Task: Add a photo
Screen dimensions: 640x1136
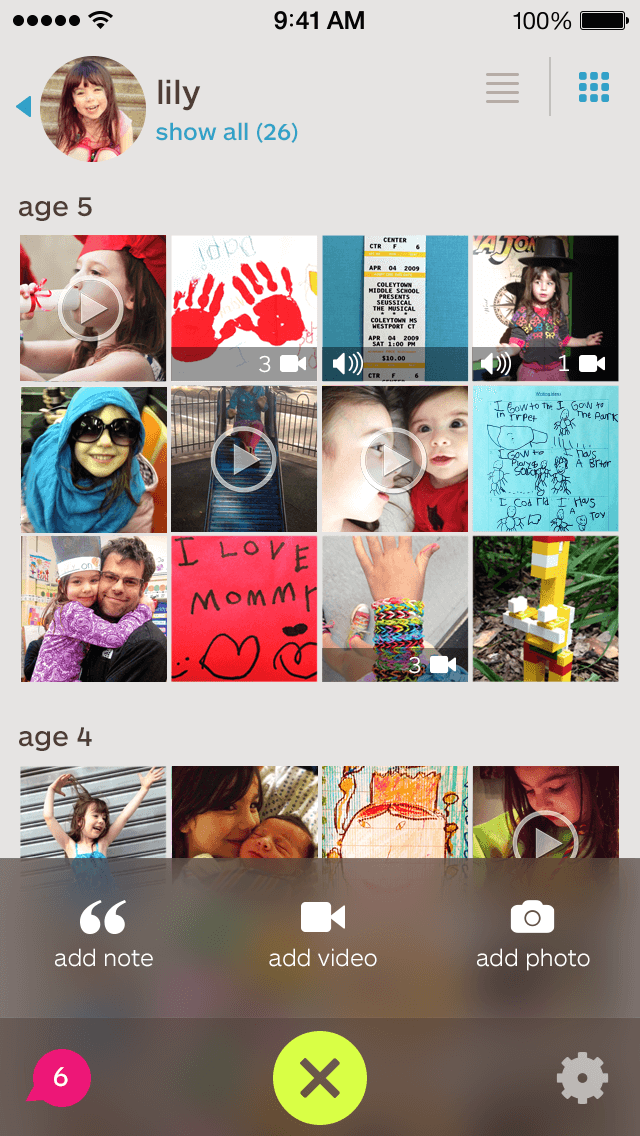Action: 533,935
